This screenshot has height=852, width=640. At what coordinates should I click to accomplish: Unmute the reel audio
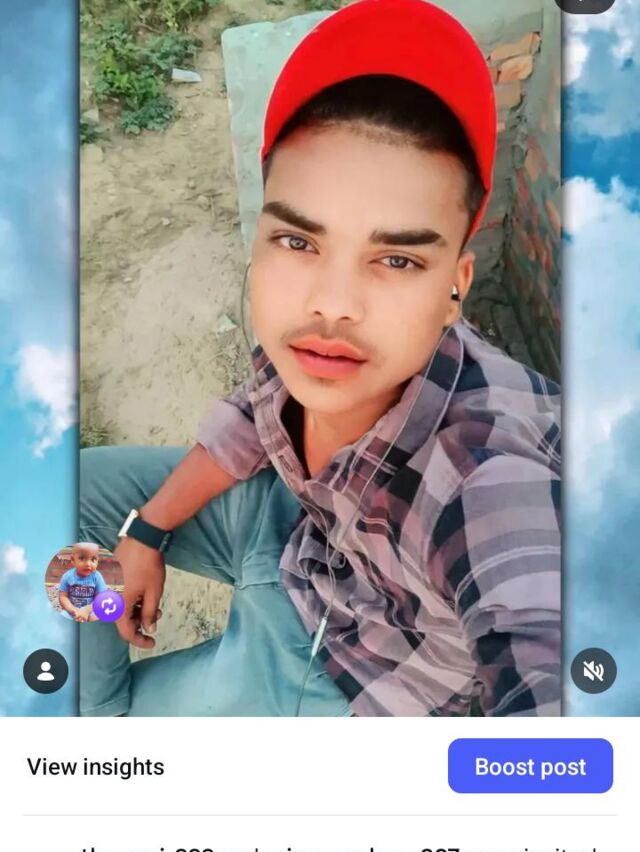coord(593,671)
